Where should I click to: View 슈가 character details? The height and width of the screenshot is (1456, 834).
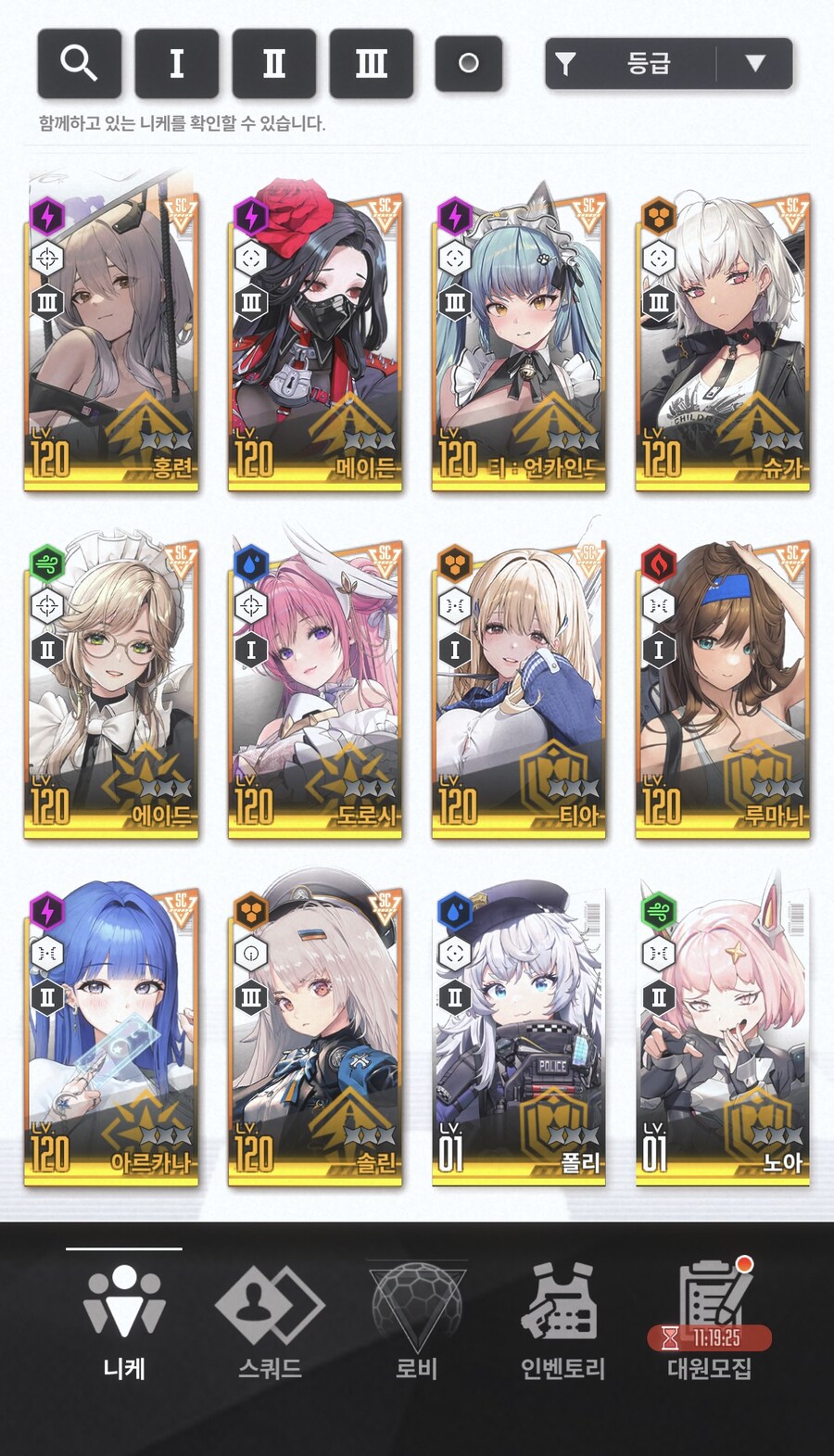click(x=723, y=343)
